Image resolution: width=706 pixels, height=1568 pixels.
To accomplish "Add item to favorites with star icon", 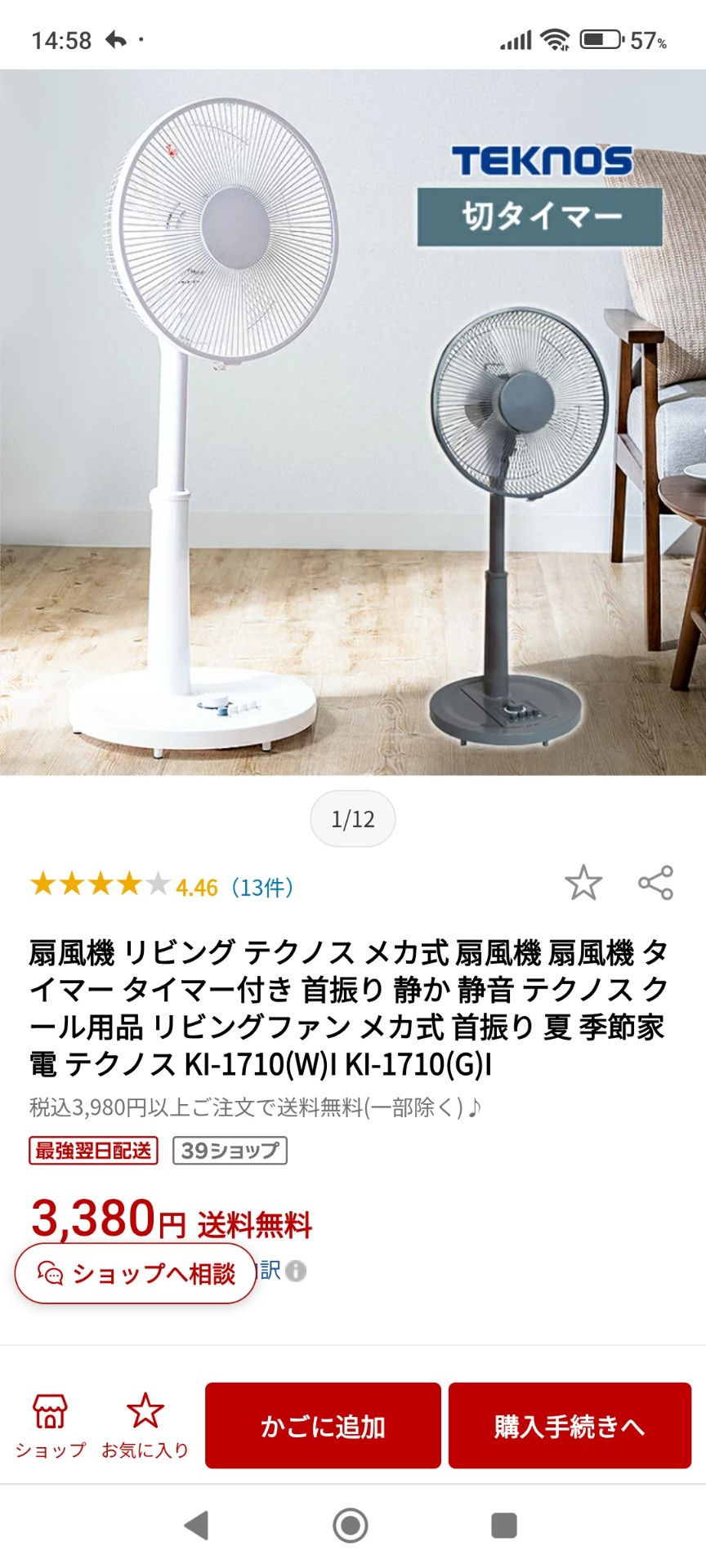I will (x=583, y=883).
